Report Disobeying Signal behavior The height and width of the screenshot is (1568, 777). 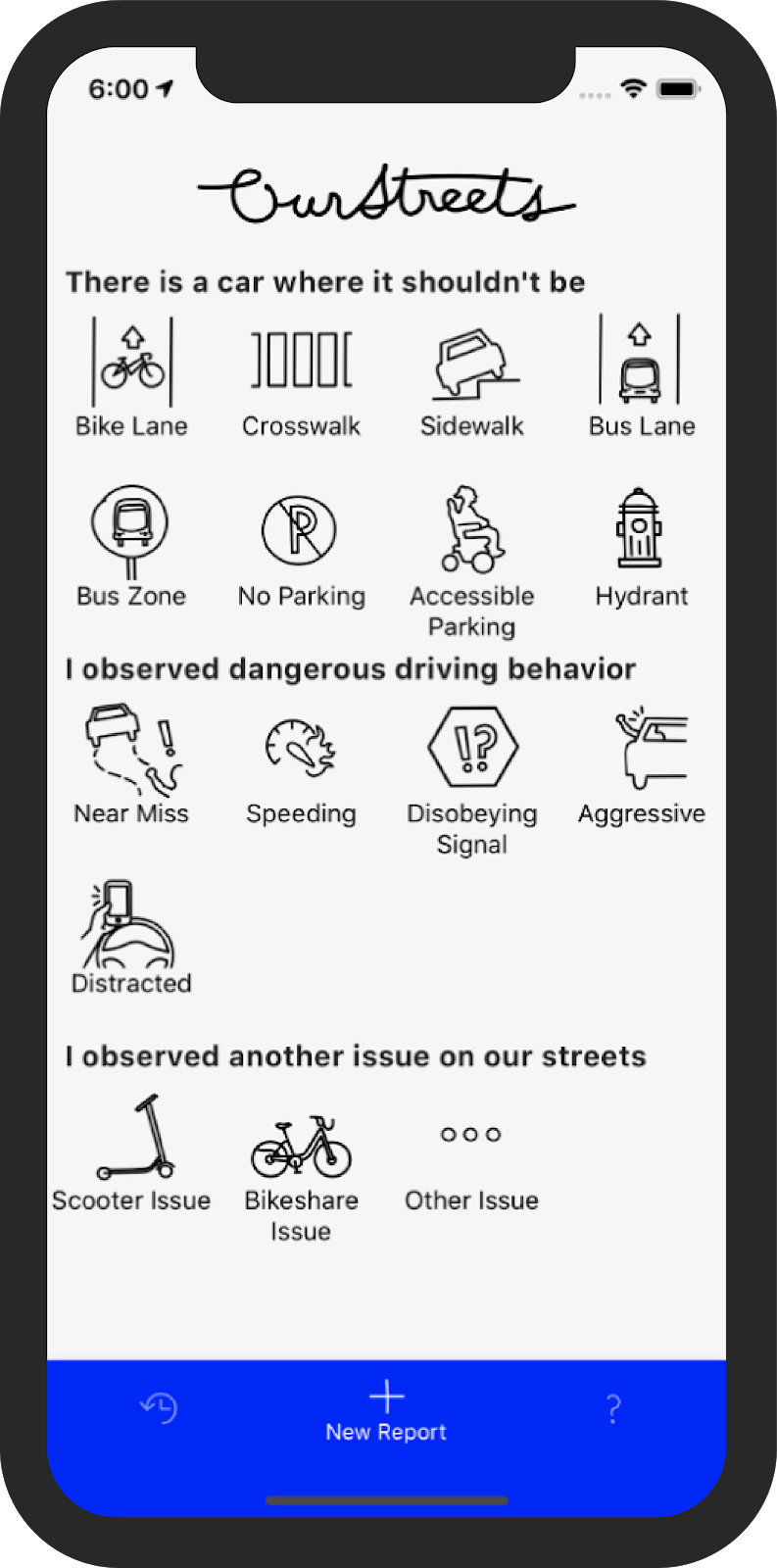coord(471,780)
